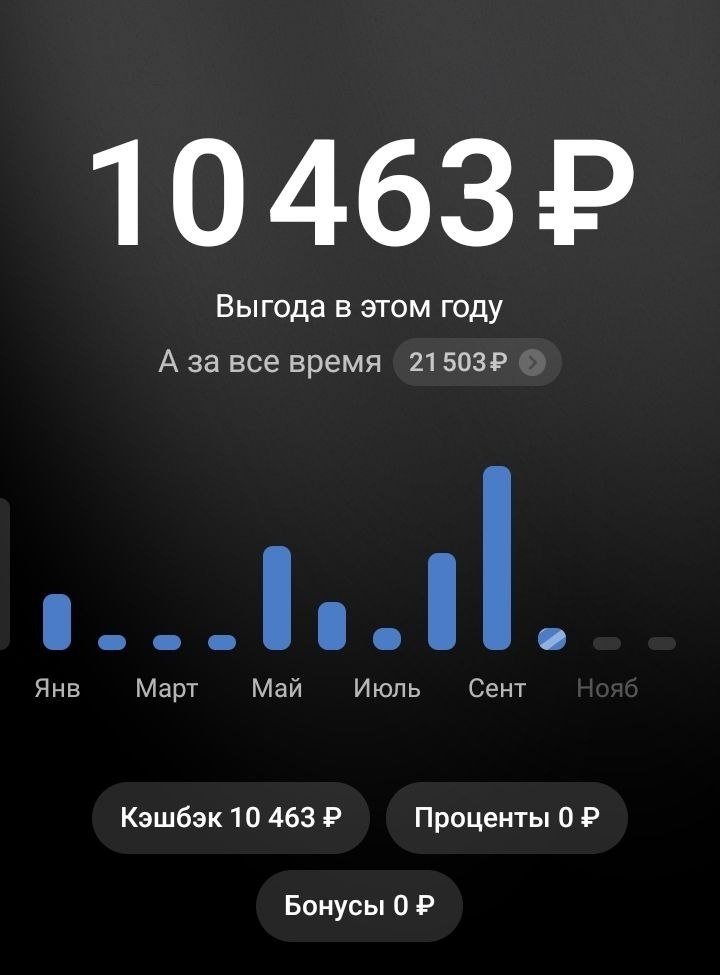720x975 pixels.
Task: Tap the September bar in the chart
Action: (497, 558)
